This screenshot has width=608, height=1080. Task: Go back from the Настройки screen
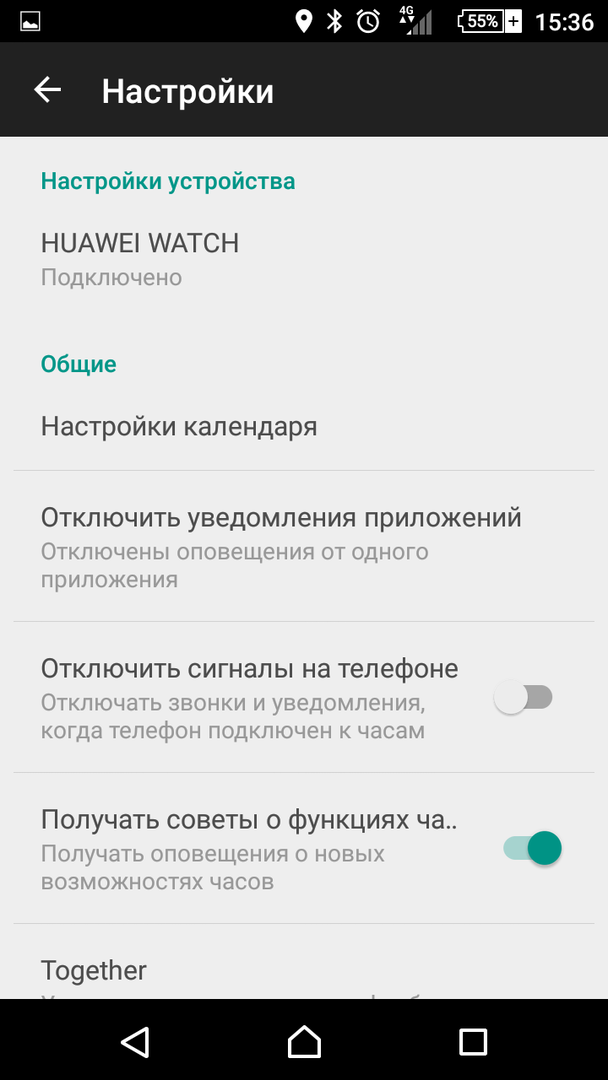point(47,91)
